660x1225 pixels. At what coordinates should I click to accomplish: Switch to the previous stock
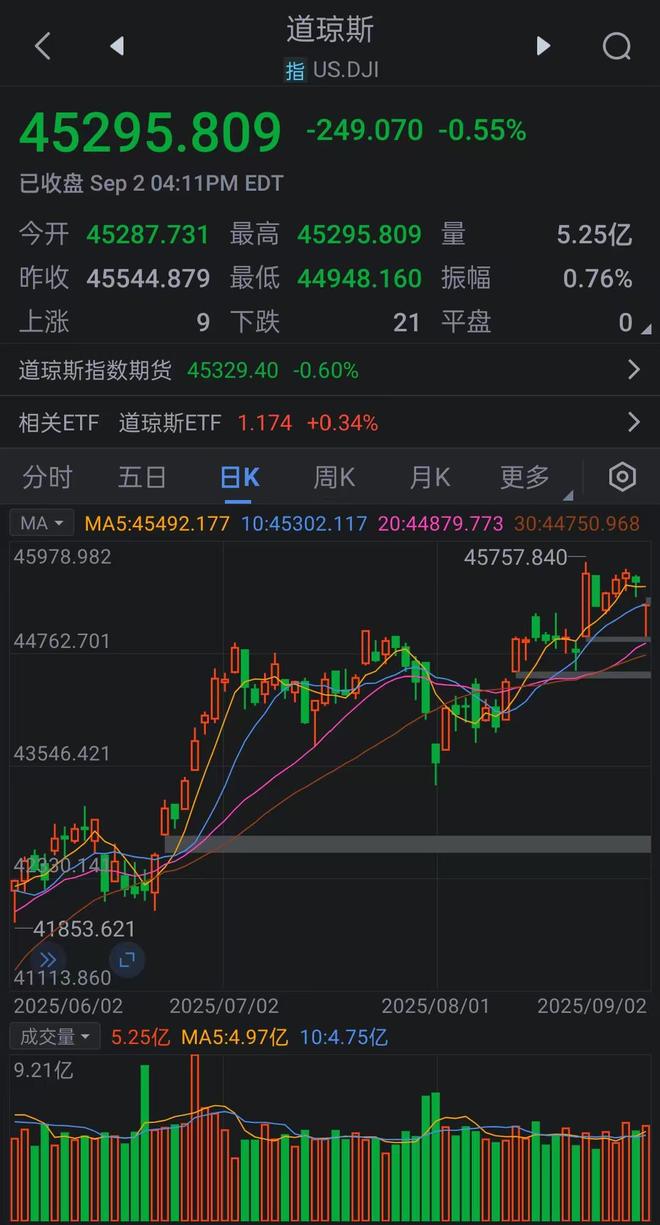tap(117, 46)
